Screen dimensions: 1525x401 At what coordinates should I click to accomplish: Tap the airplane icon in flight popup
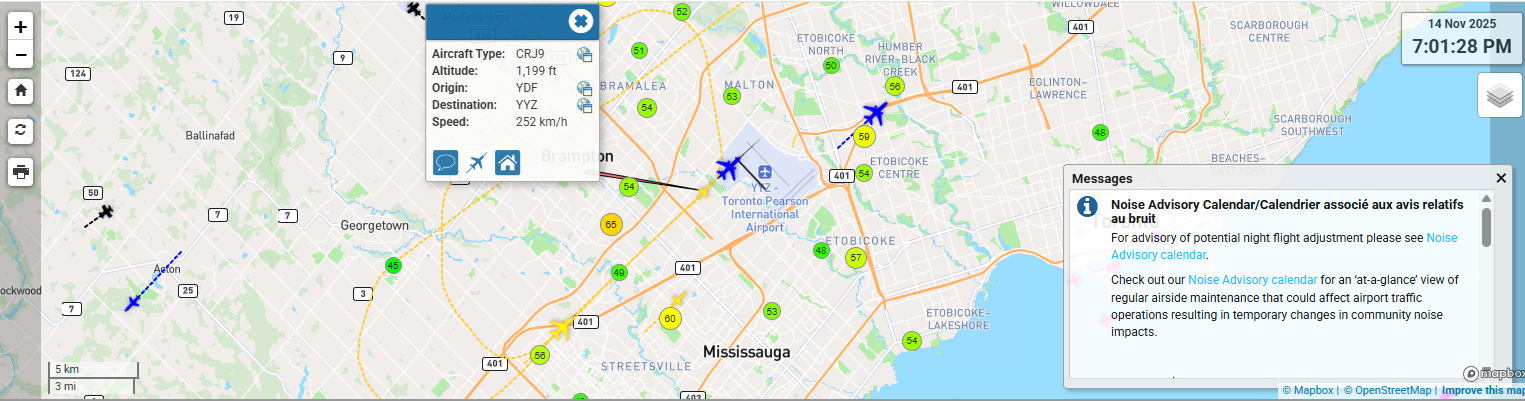(477, 162)
